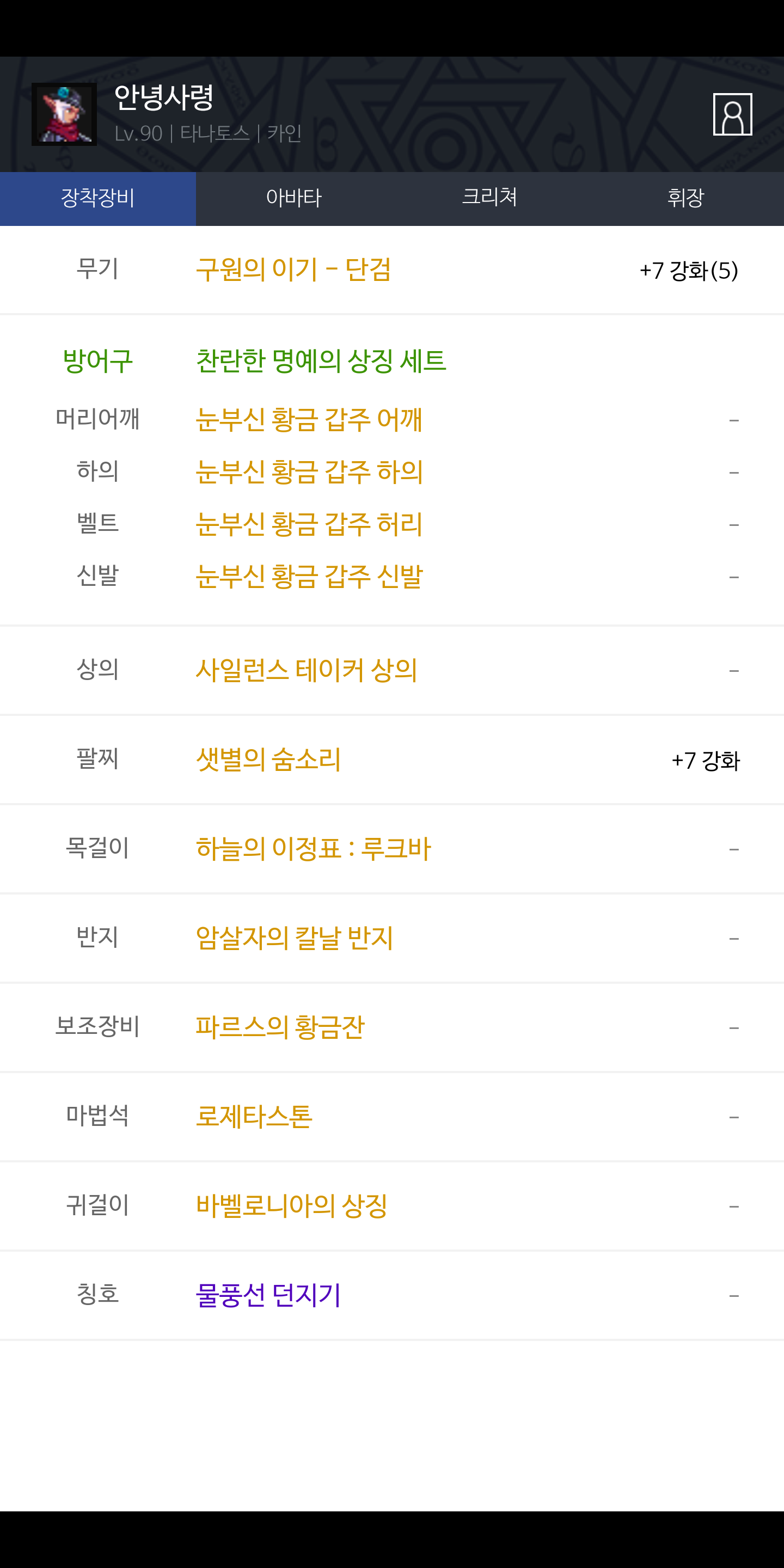Open earring 바벨로니아의 상징
Image resolution: width=784 pixels, height=1568 pixels.
392,1206
